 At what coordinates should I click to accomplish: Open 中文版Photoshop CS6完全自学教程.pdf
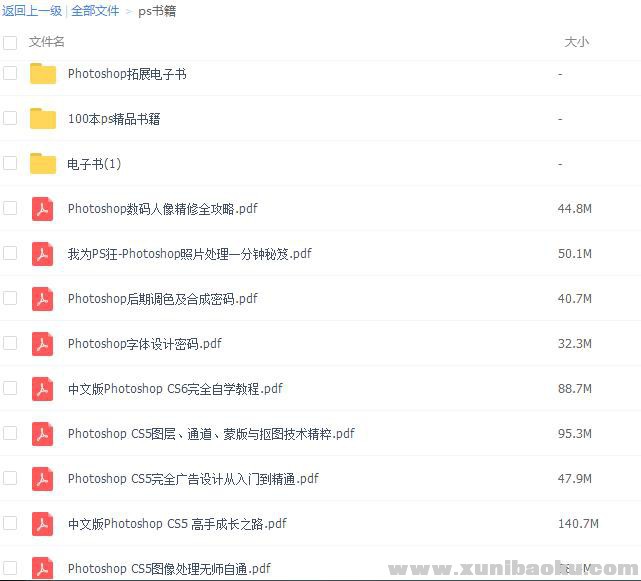click(175, 389)
